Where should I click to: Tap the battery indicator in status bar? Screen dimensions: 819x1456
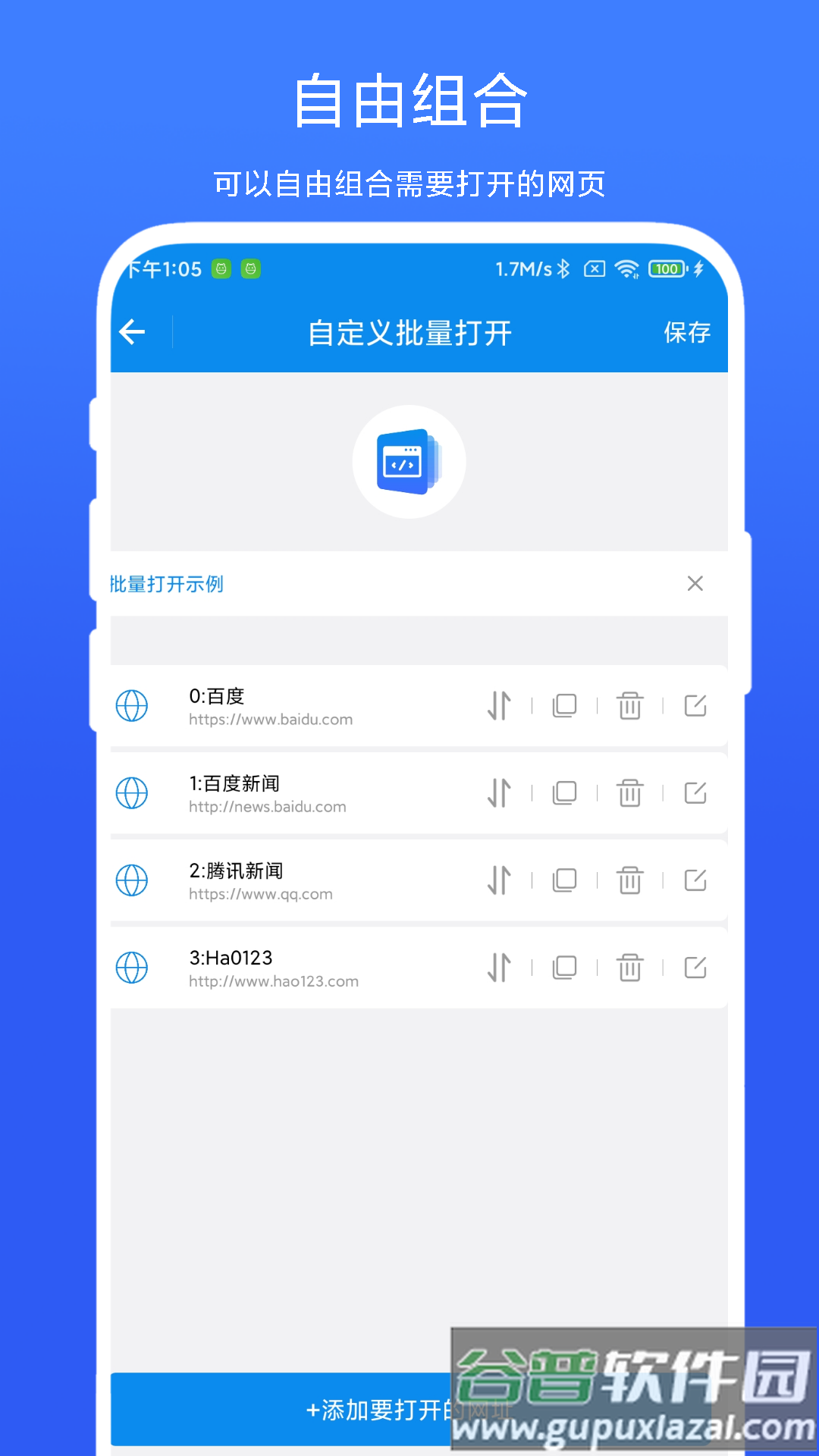666,268
